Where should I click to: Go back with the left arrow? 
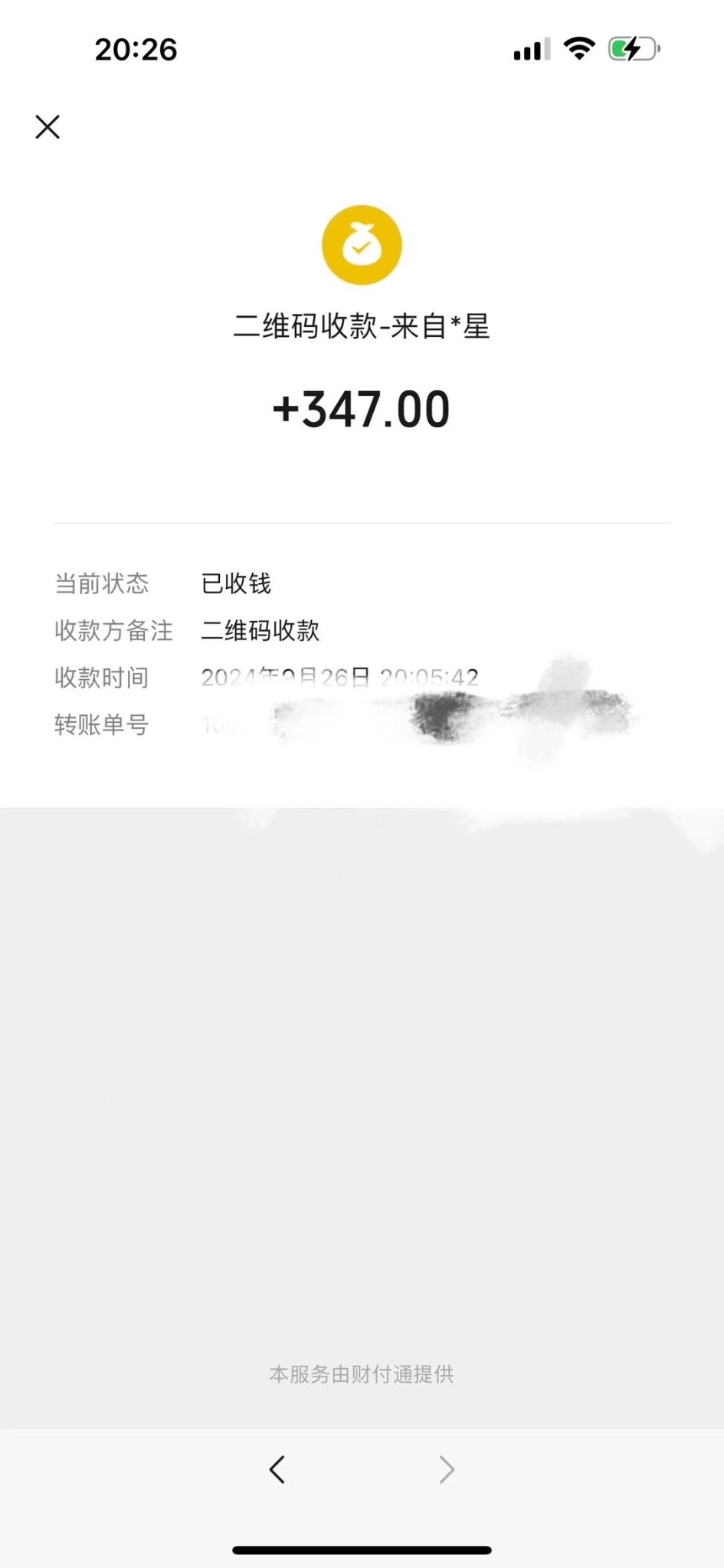(x=277, y=1469)
